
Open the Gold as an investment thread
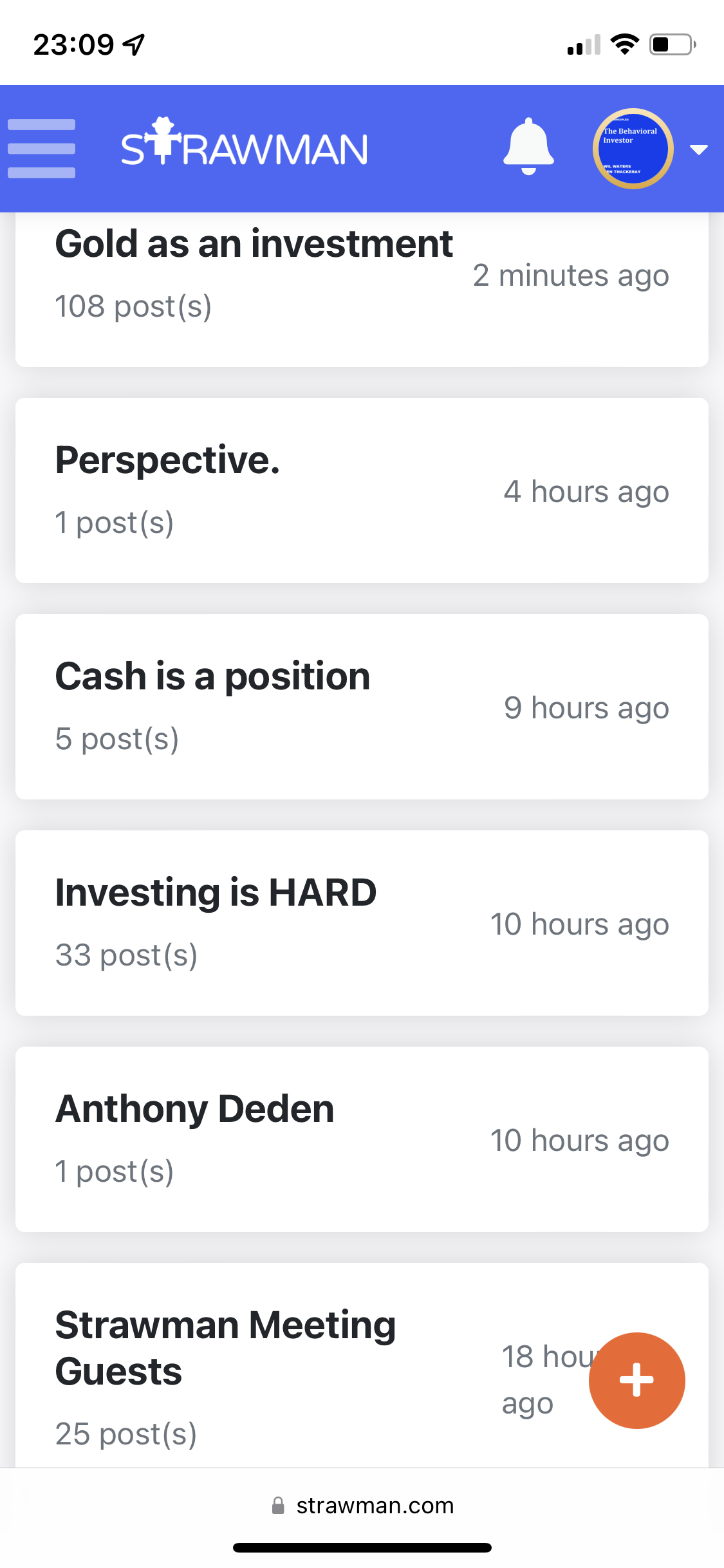[x=254, y=245]
